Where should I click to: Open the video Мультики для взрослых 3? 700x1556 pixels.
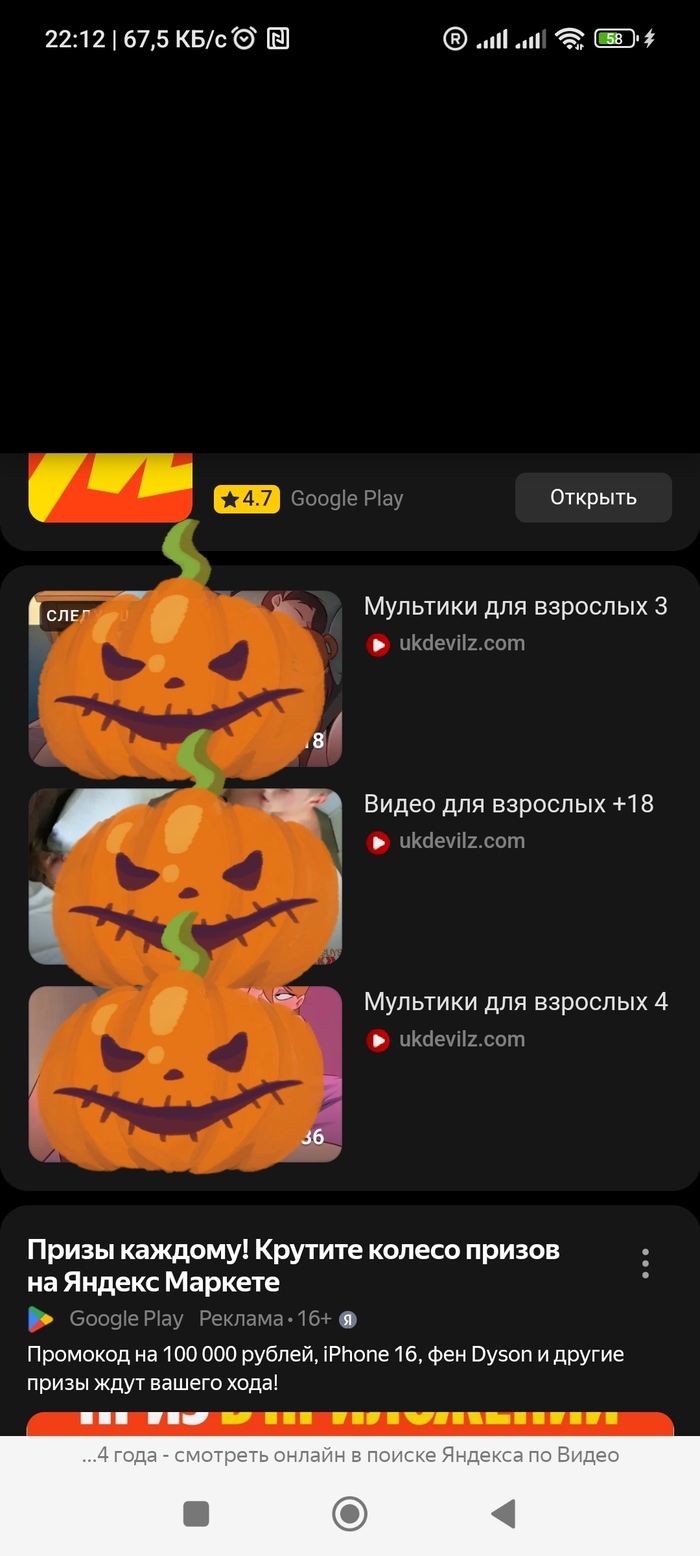point(515,606)
